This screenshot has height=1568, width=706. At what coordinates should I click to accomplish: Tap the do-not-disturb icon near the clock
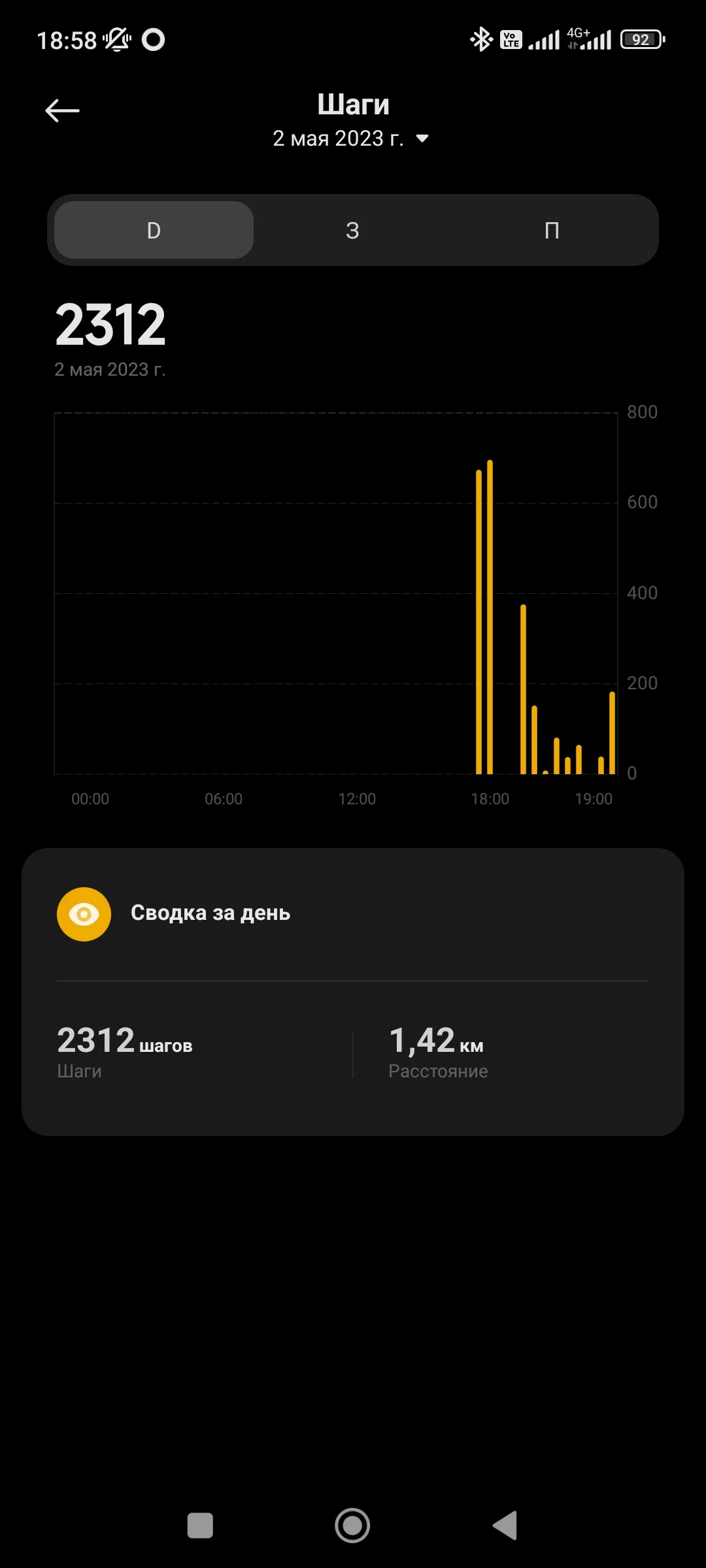[116, 41]
